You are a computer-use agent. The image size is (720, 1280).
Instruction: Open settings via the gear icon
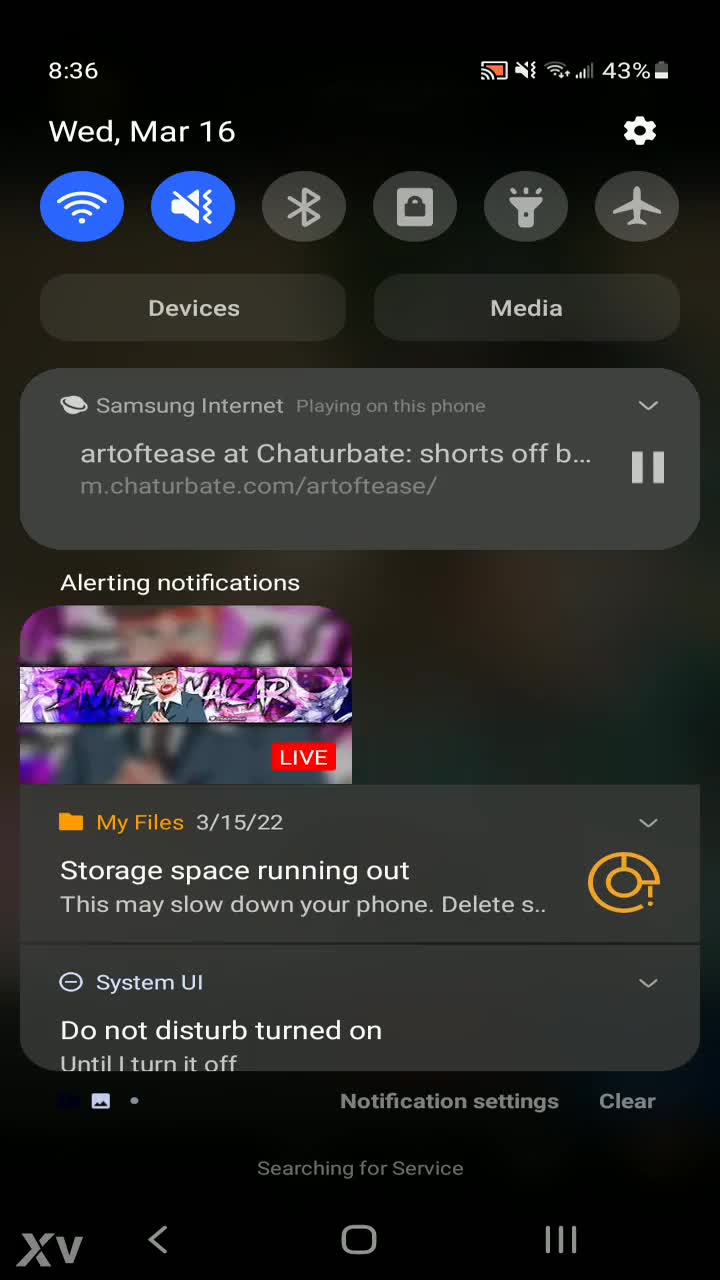(639, 131)
